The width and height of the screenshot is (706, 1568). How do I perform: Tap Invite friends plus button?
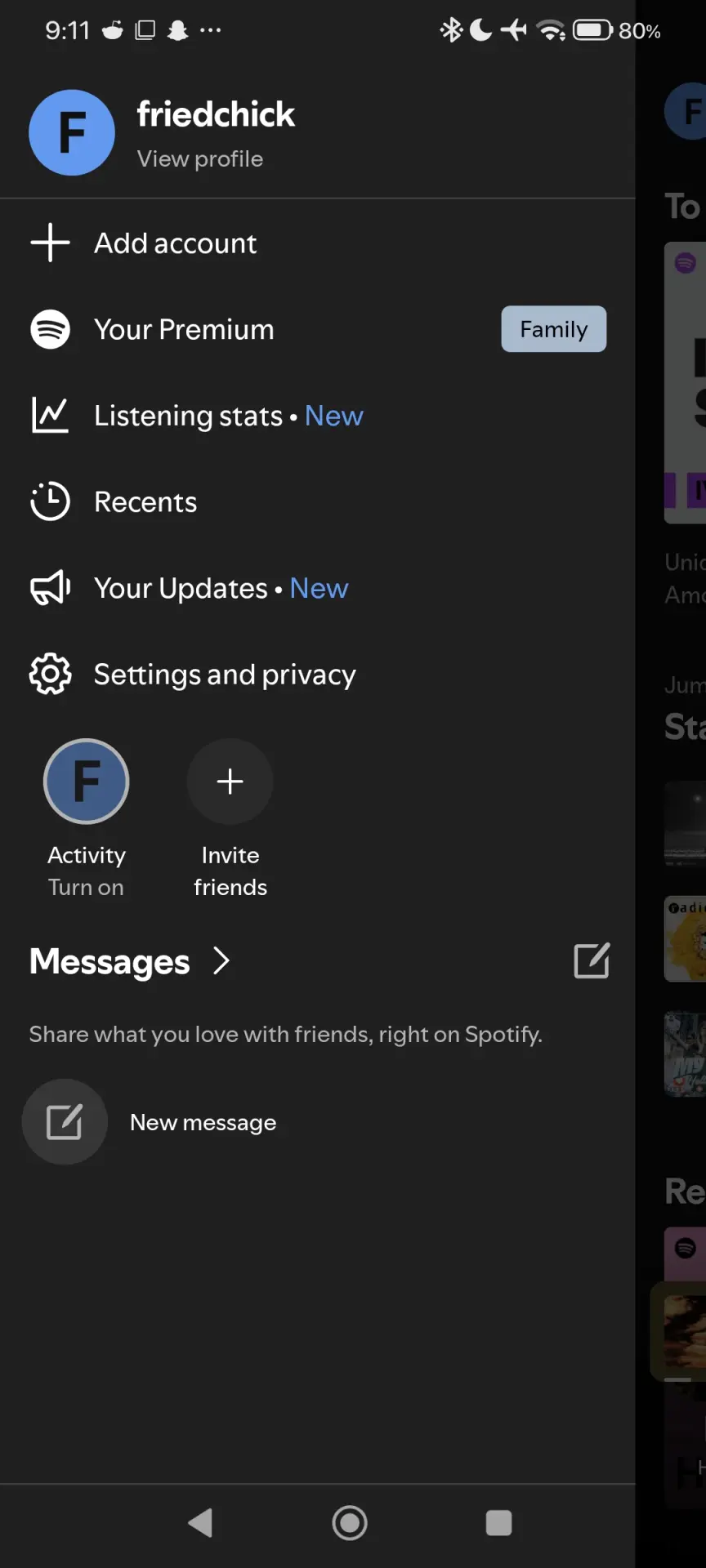pos(230,782)
